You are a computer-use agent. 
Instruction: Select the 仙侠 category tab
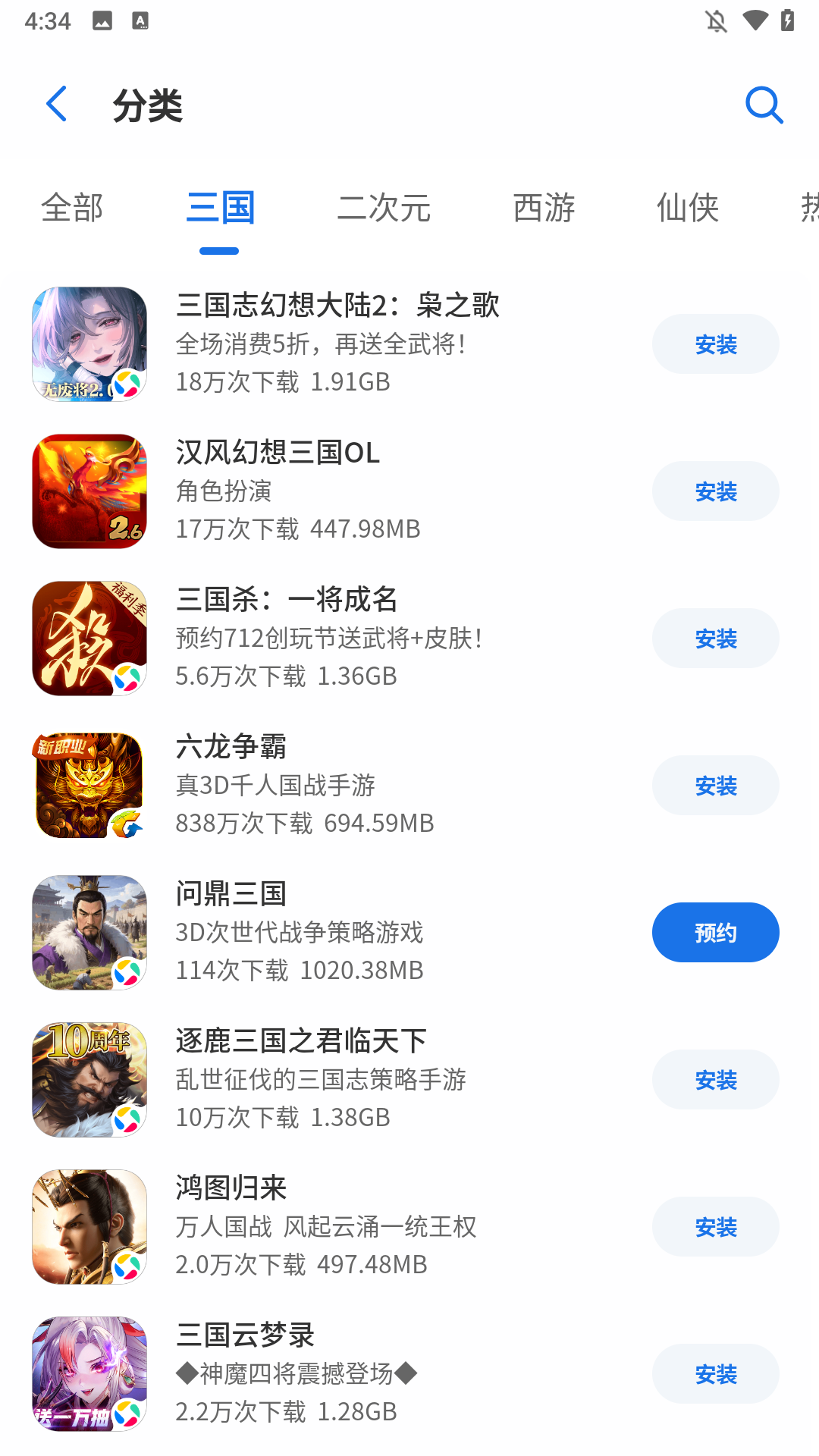click(686, 208)
